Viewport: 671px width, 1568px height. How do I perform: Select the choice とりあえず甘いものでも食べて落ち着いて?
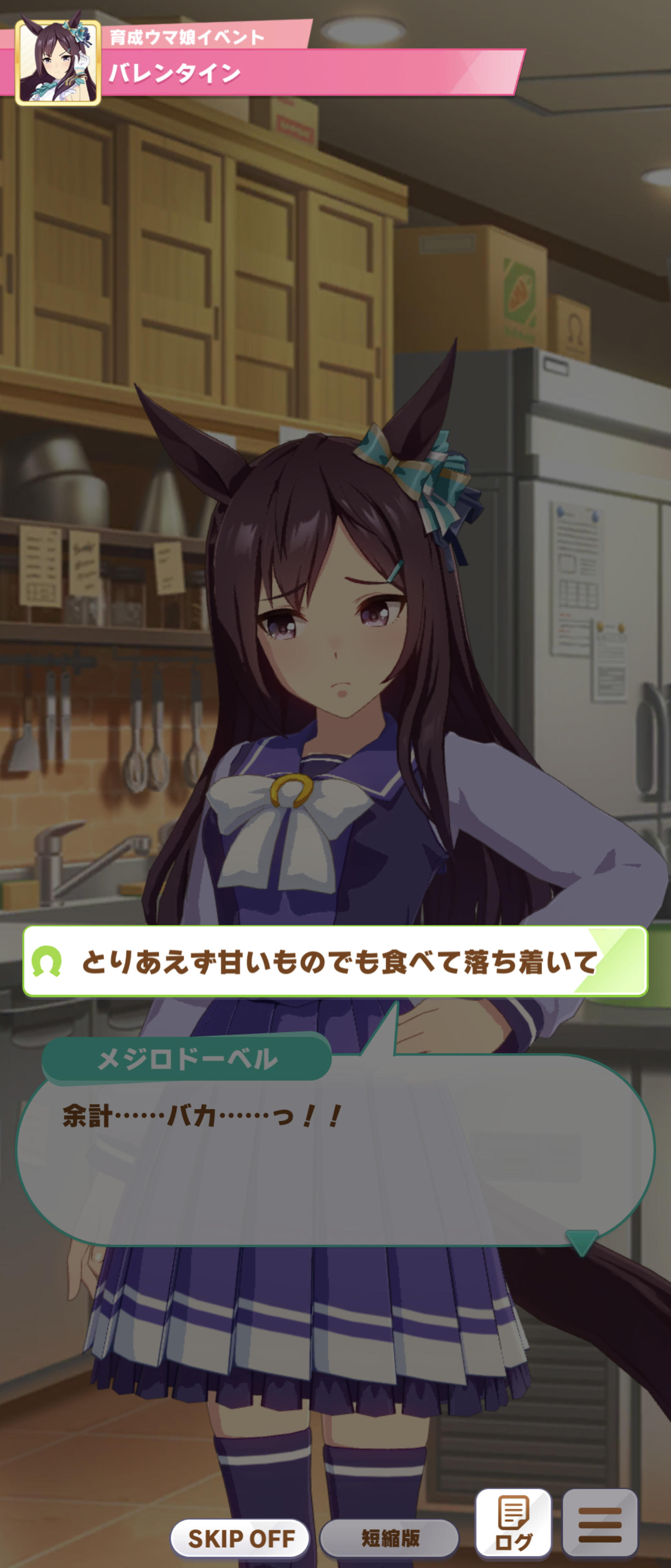coord(335,961)
